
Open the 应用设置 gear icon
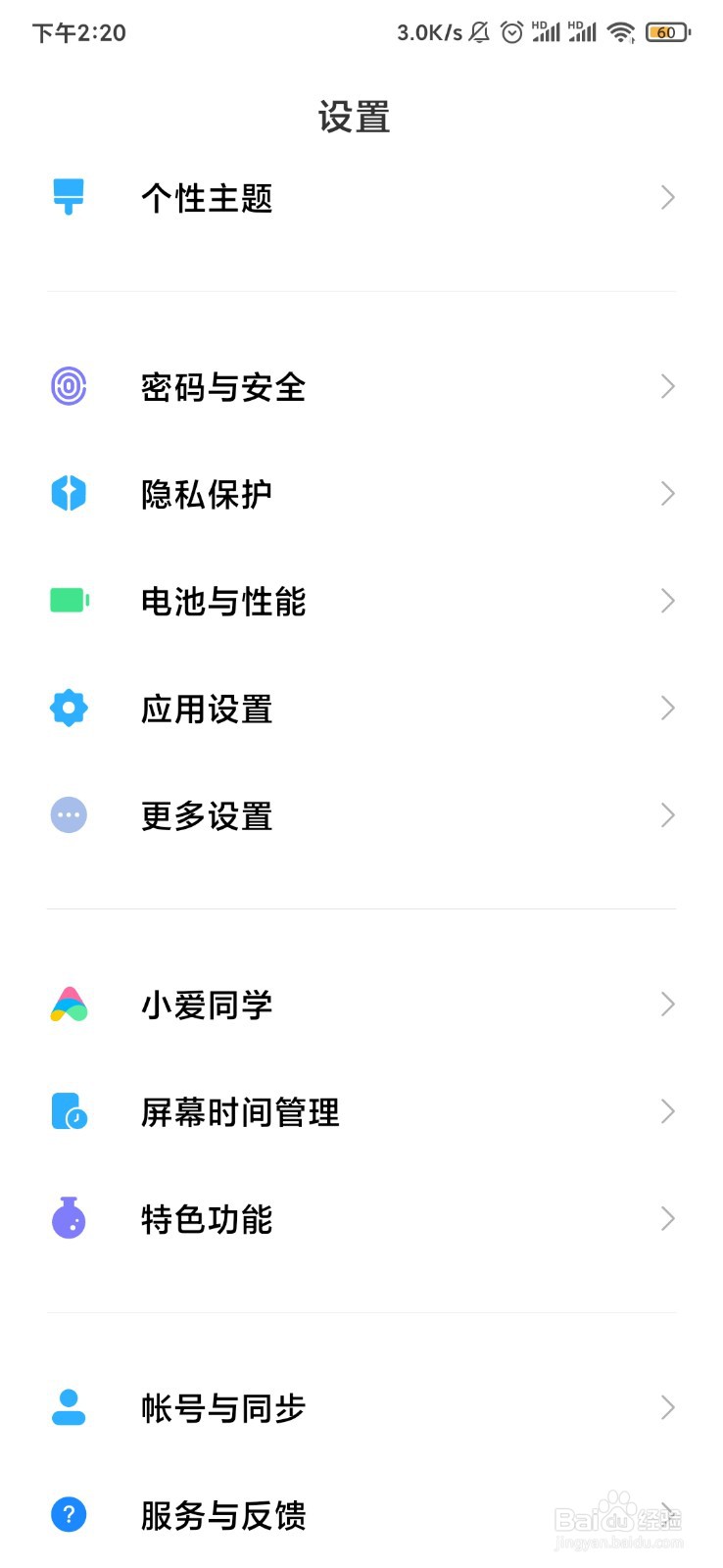(68, 708)
